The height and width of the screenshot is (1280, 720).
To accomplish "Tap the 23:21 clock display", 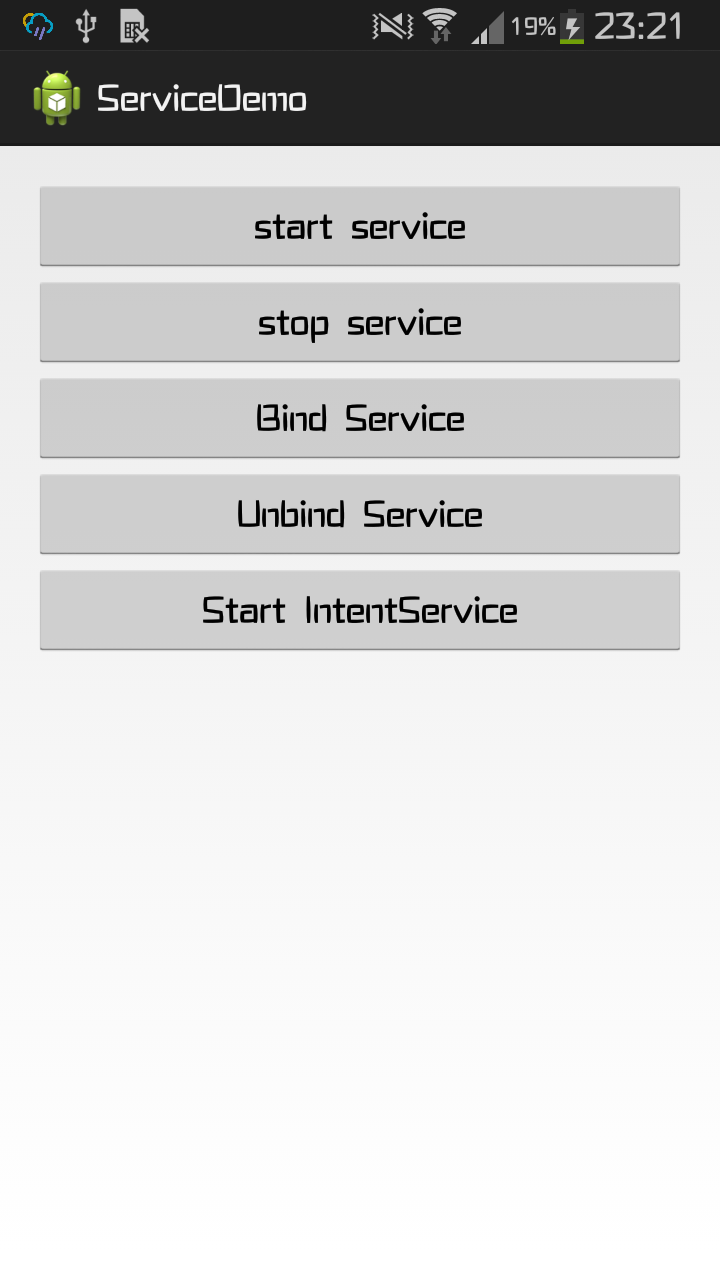I will pos(640,27).
